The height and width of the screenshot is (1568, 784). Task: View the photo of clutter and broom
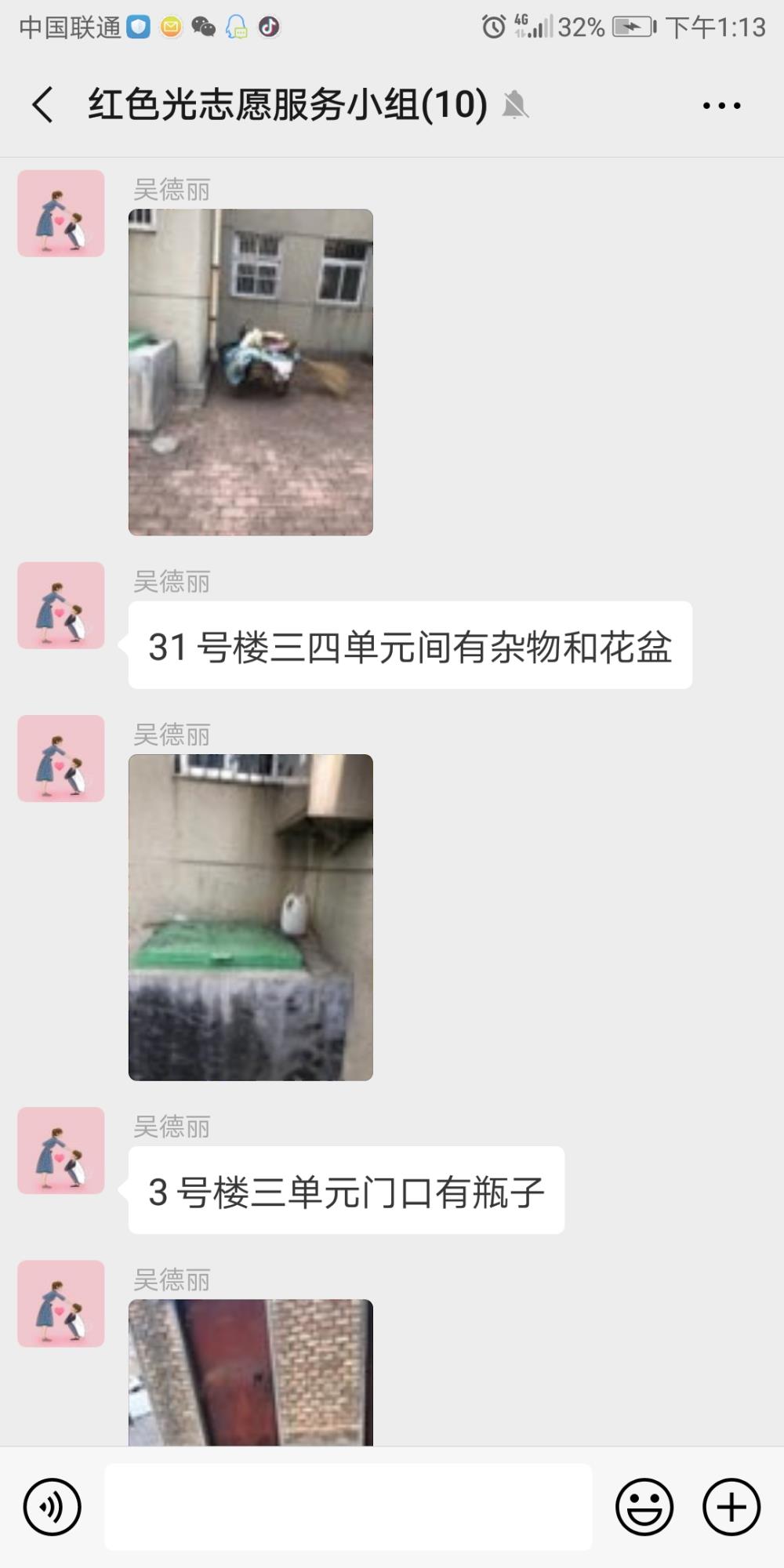click(251, 372)
